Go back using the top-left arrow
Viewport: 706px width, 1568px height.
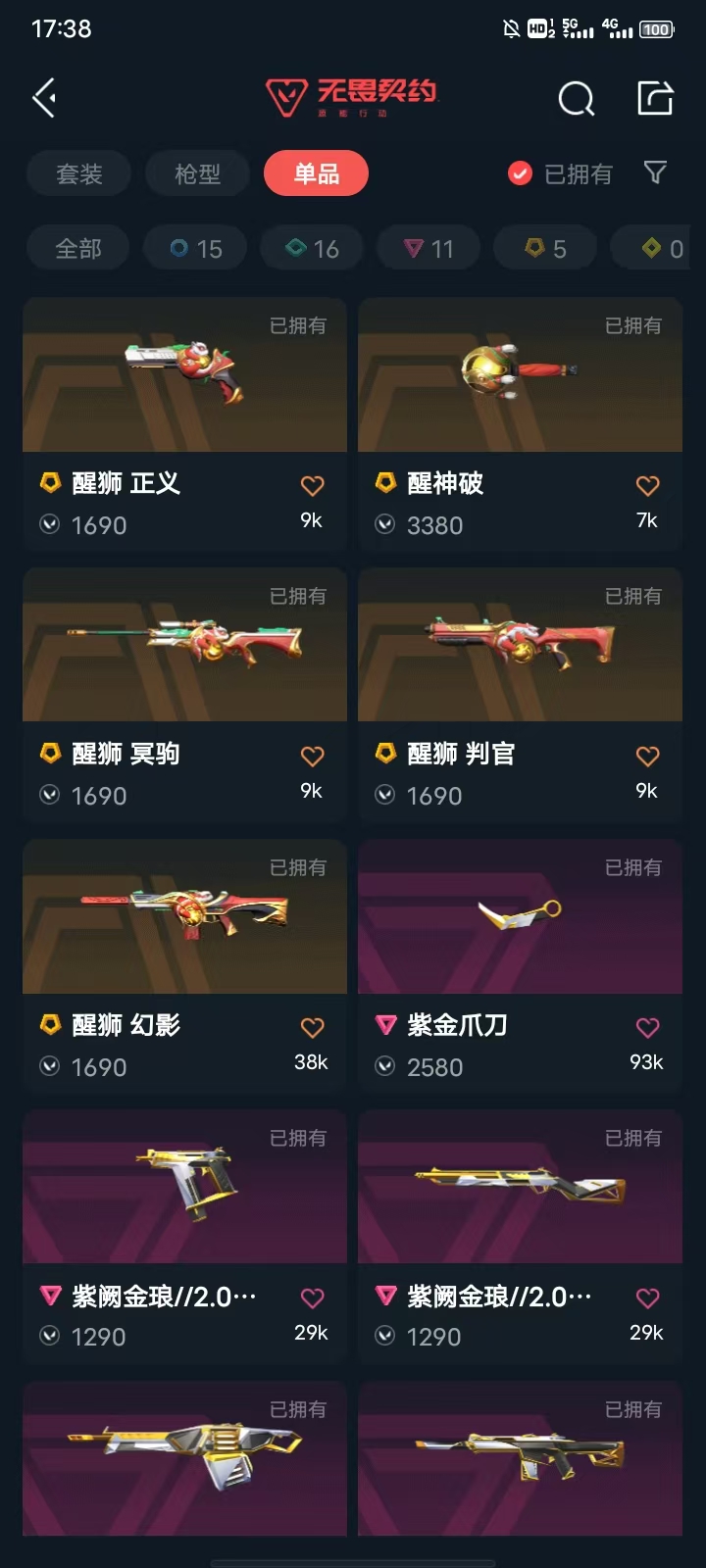[44, 98]
